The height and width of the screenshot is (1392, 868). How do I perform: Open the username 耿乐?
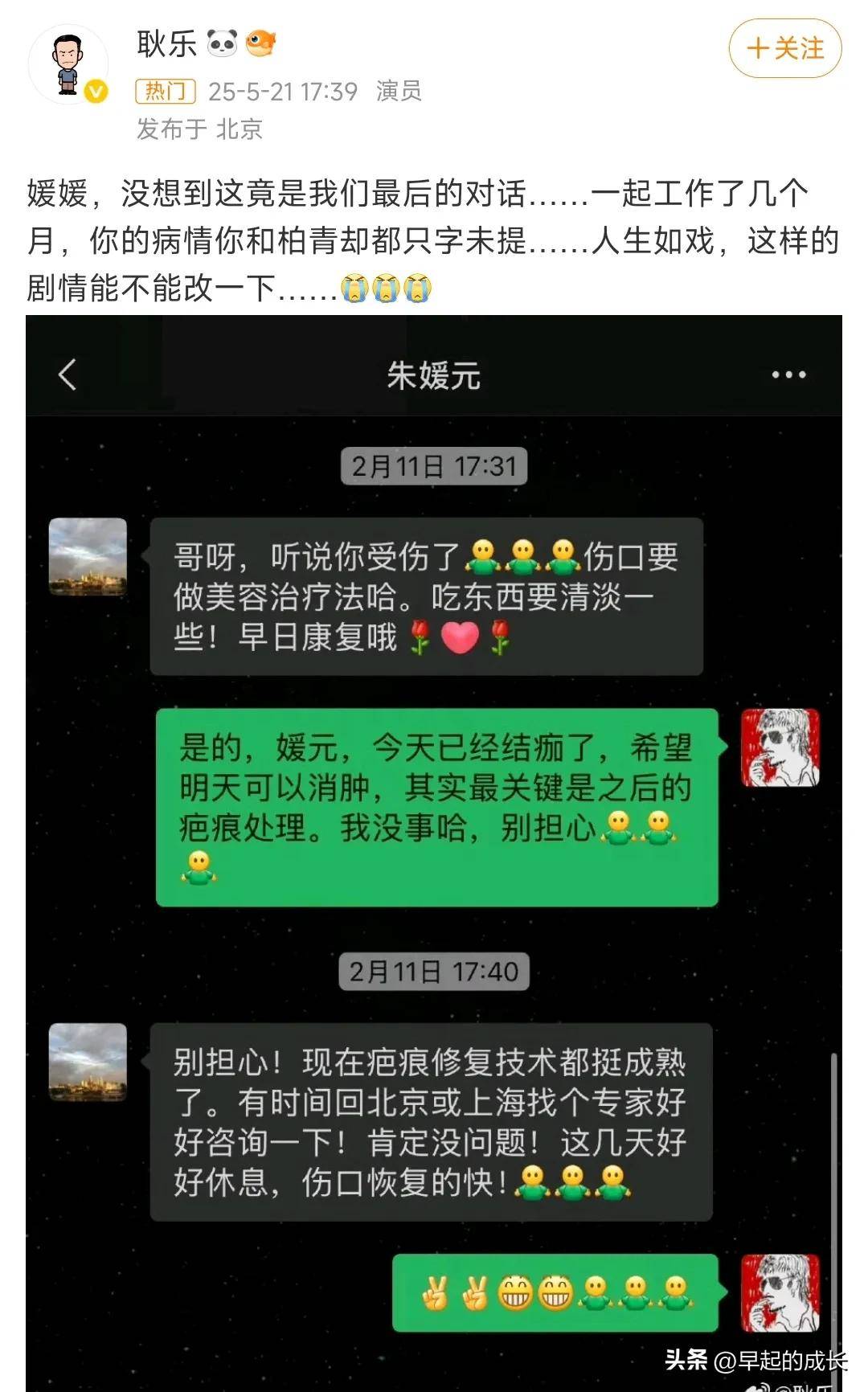click(x=166, y=43)
